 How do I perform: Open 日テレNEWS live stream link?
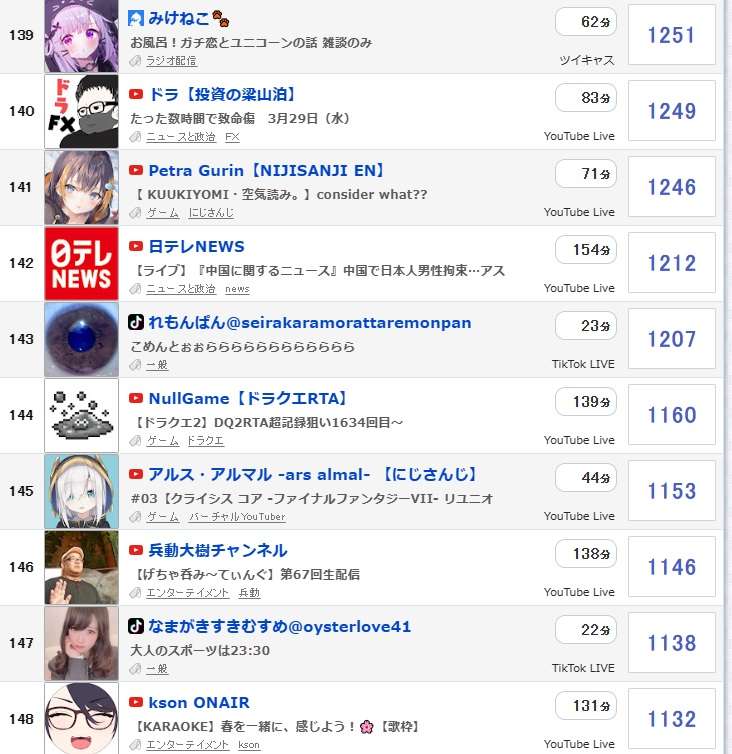point(196,247)
